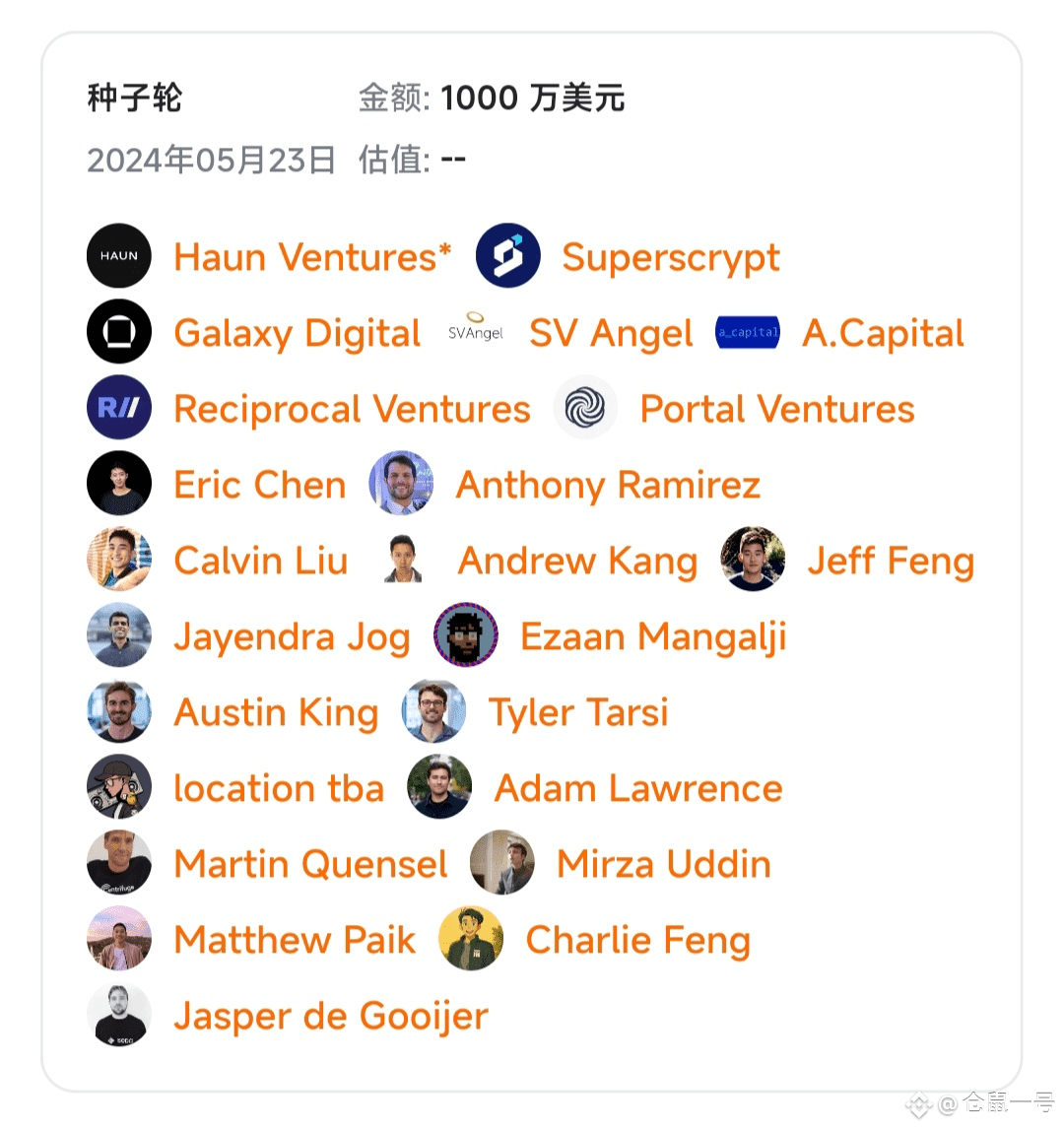View Adam Lawrence's investor page
The width and height of the screenshot is (1064, 1130).
[x=638, y=788]
